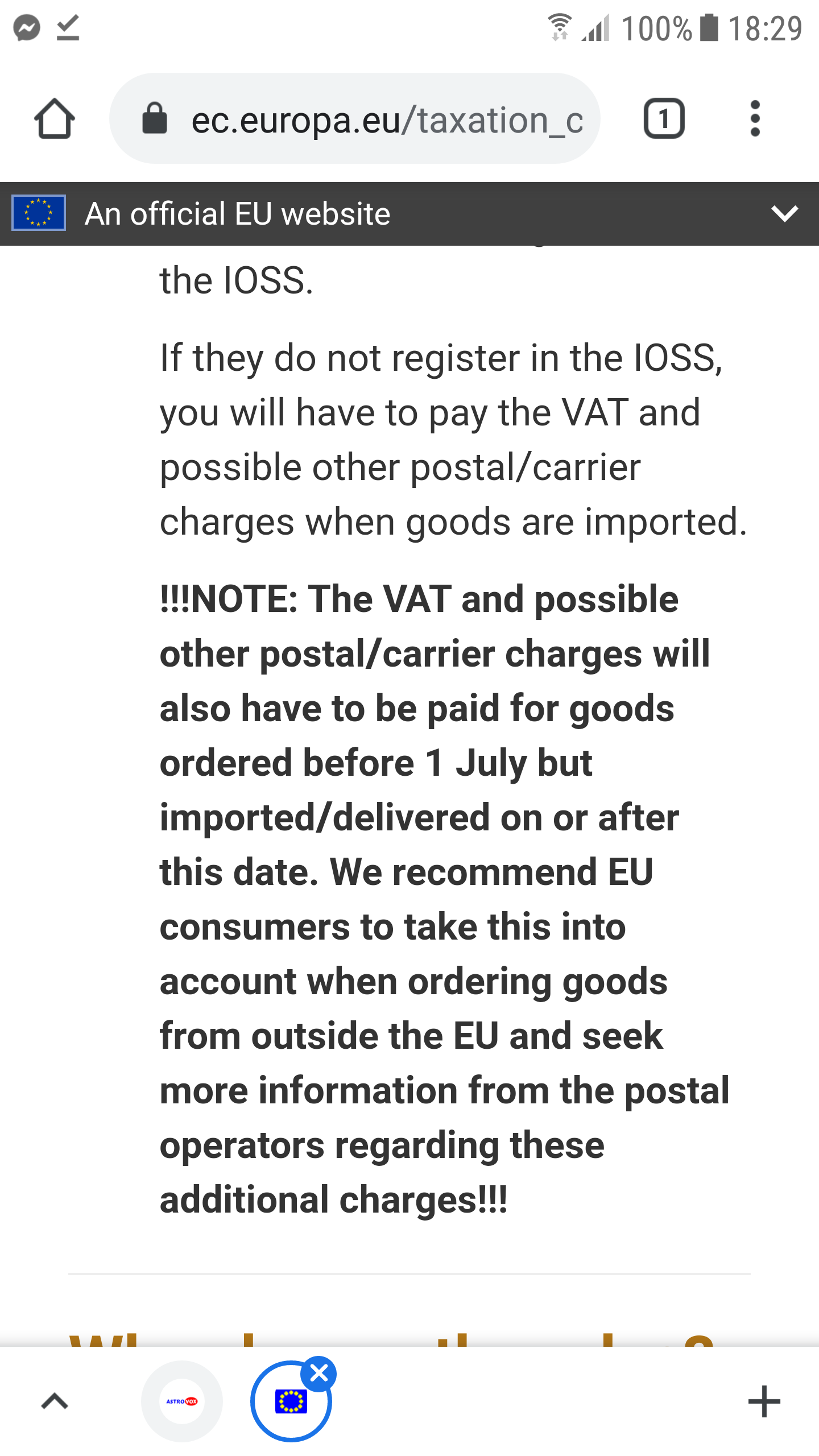Select the EU flag tab in the tab strip
This screenshot has height=1456, width=819.
pos(291,1401)
